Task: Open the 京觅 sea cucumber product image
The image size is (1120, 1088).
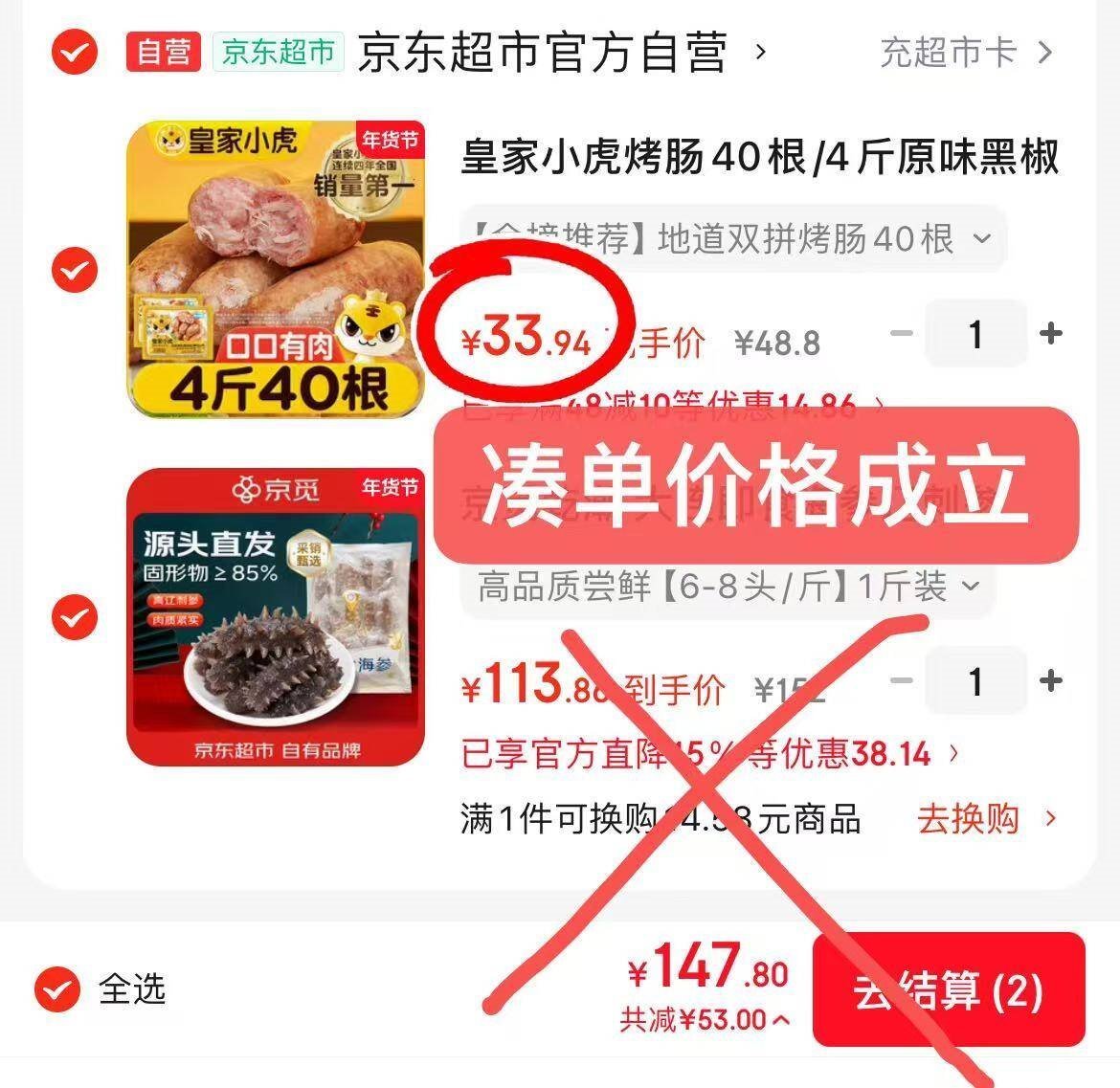Action: click(276, 617)
